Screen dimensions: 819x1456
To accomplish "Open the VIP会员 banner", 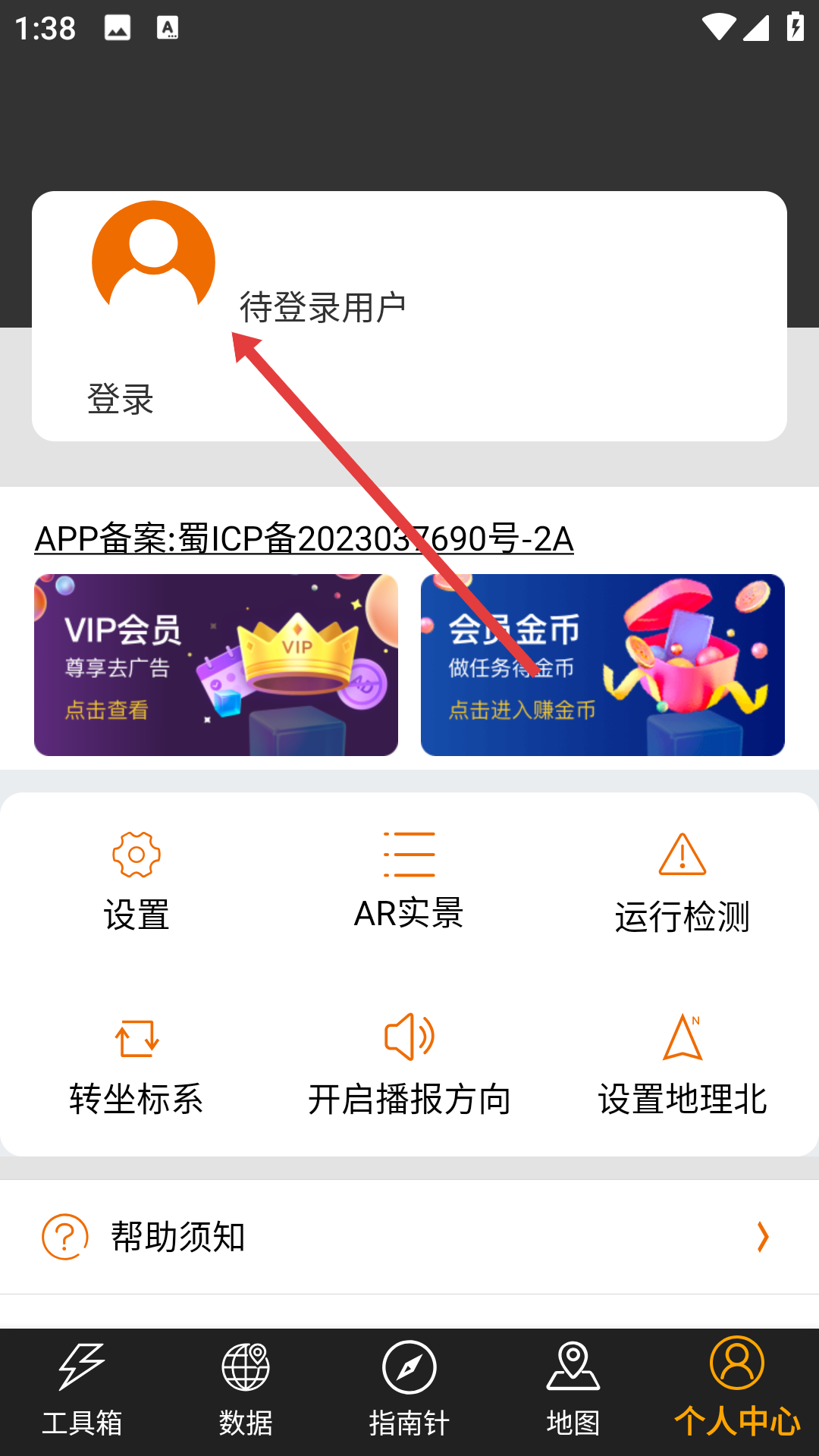I will point(216,665).
